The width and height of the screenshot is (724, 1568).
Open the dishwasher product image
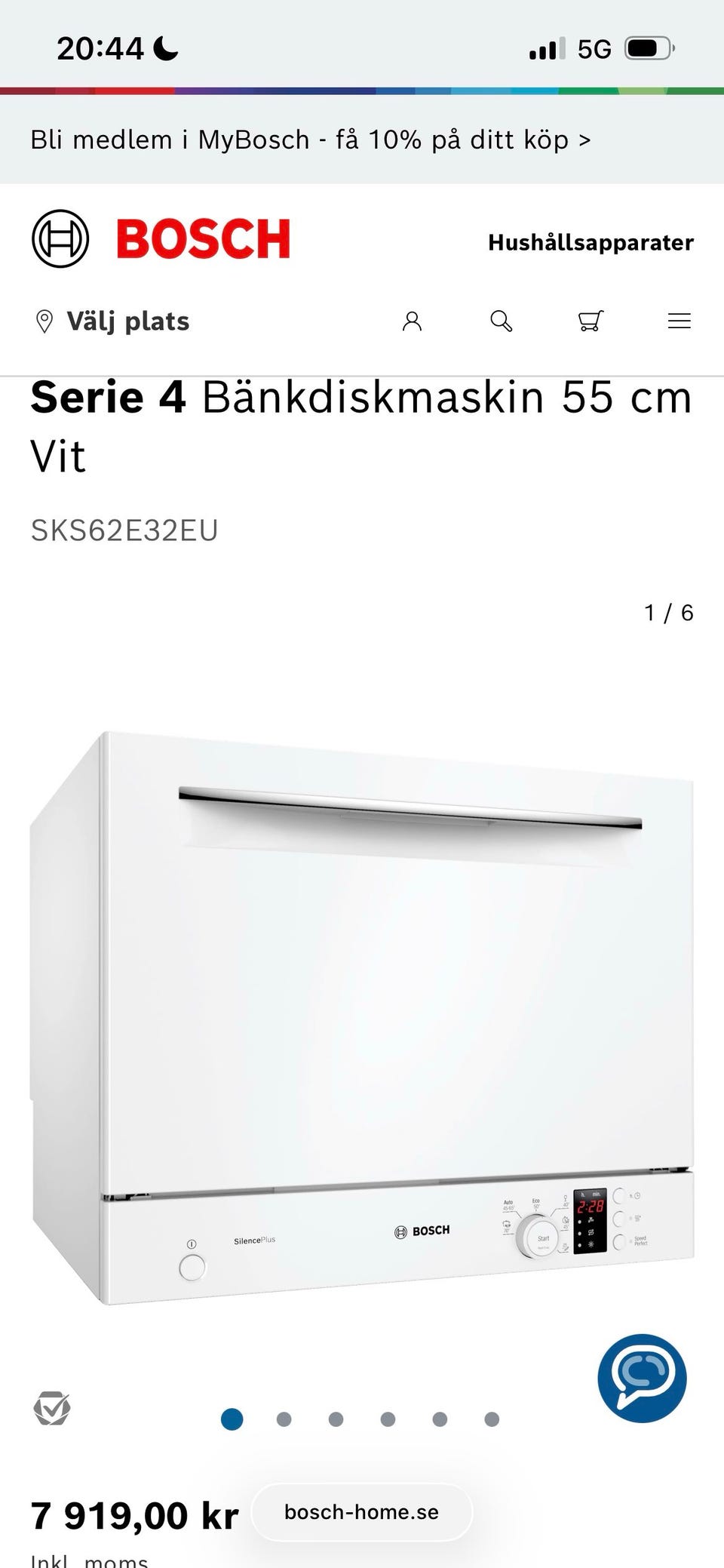pos(362,1017)
